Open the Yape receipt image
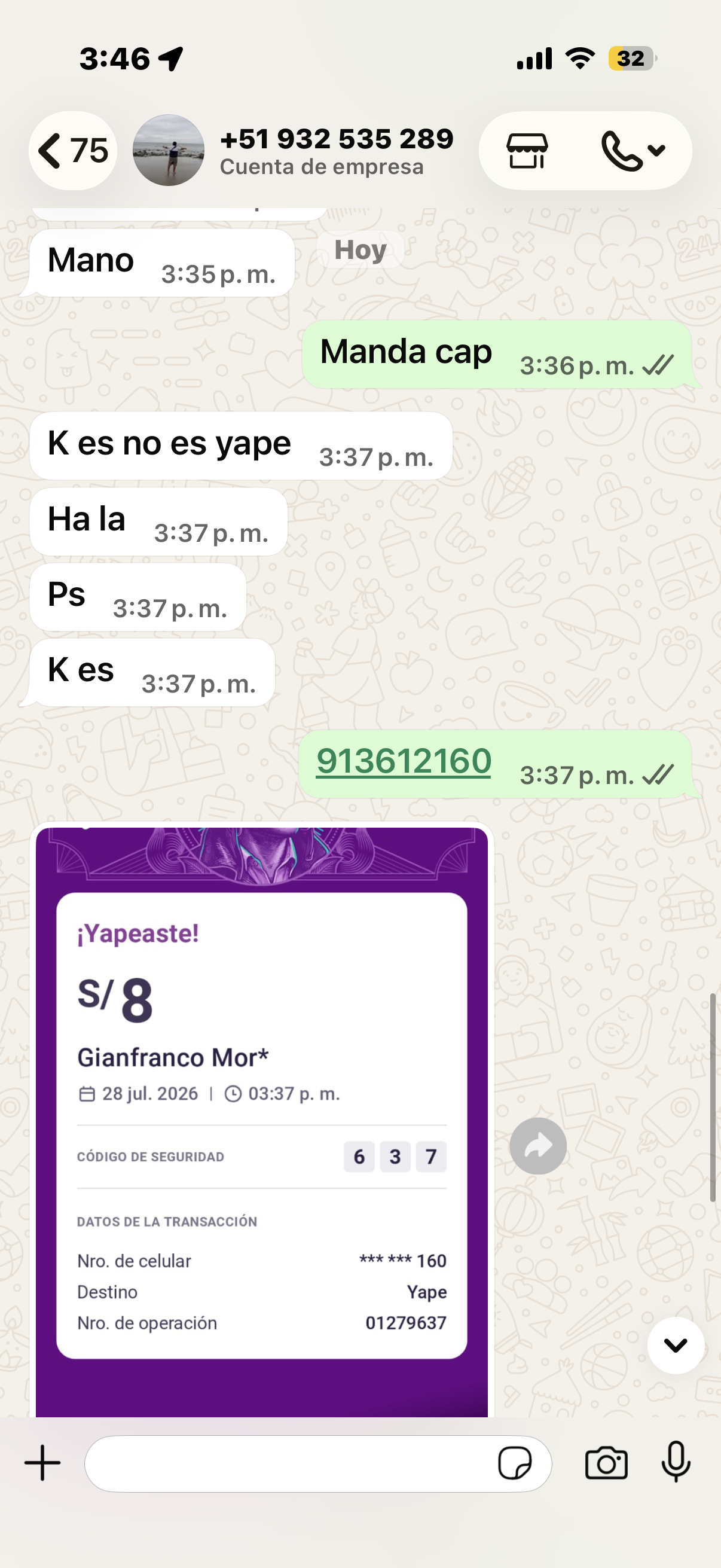The height and width of the screenshot is (1568, 721). point(262,1120)
